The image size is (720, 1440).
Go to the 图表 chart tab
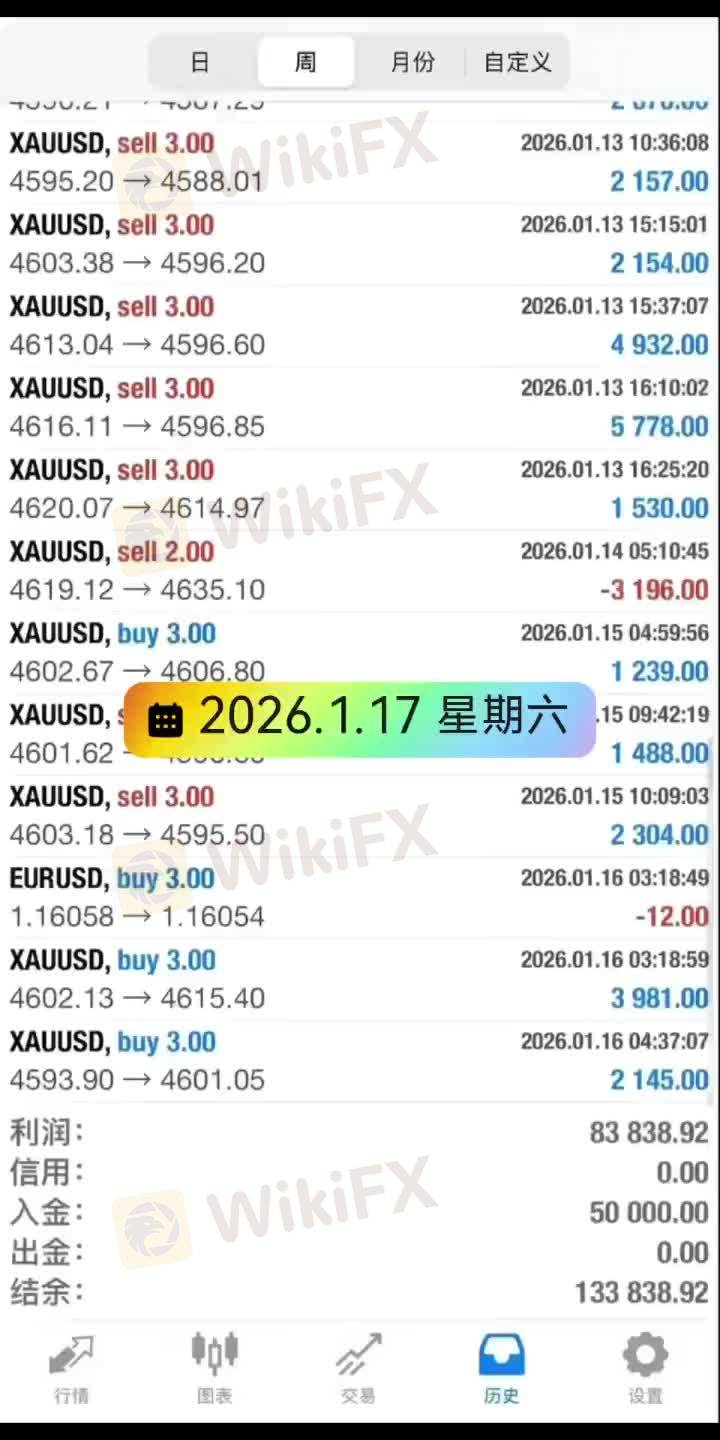coord(215,1368)
